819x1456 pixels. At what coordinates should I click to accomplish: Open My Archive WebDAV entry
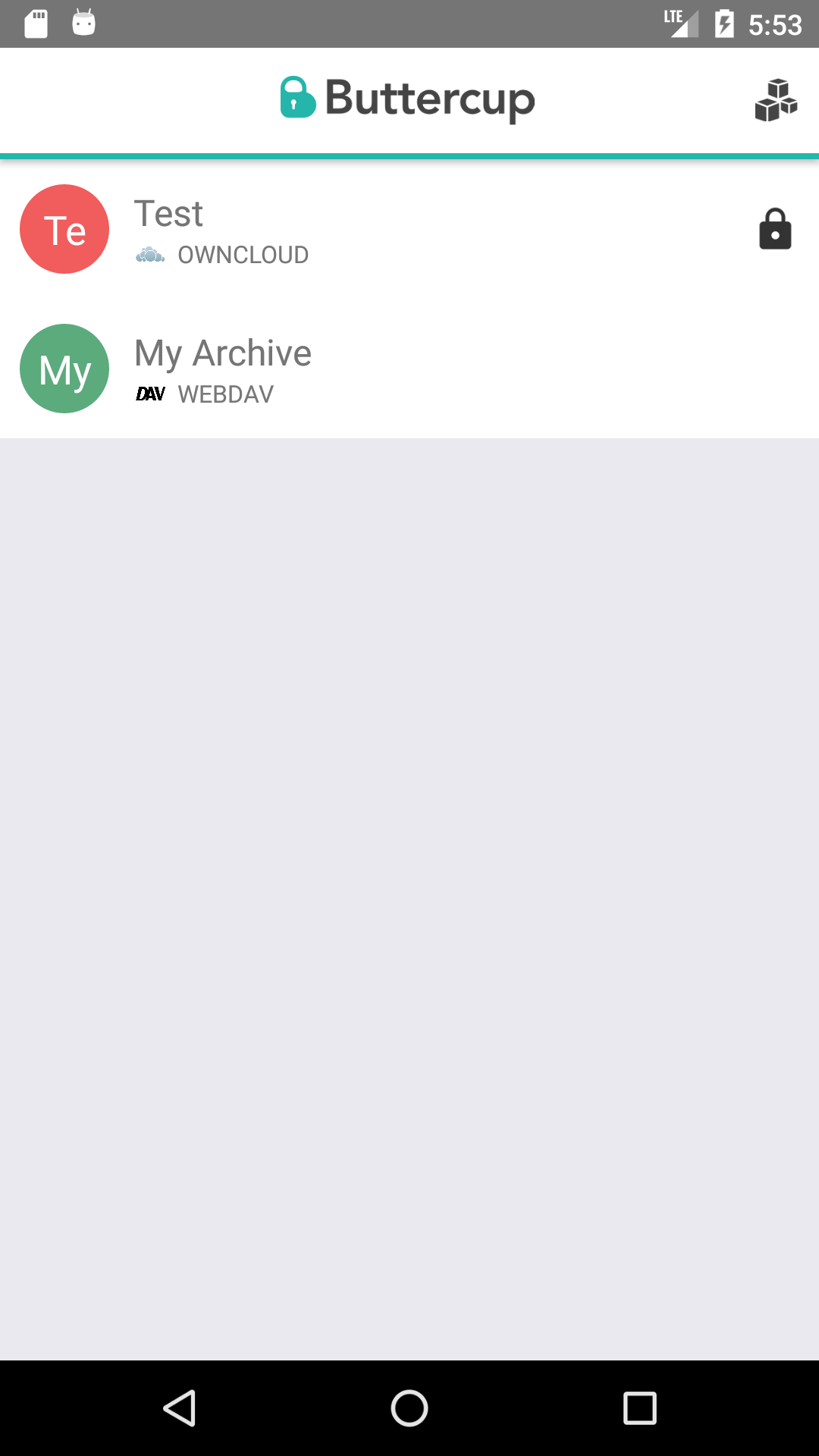click(303, 369)
